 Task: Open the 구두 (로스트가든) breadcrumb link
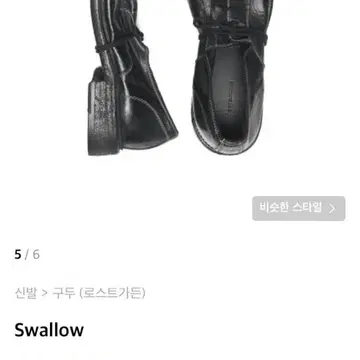point(99,293)
